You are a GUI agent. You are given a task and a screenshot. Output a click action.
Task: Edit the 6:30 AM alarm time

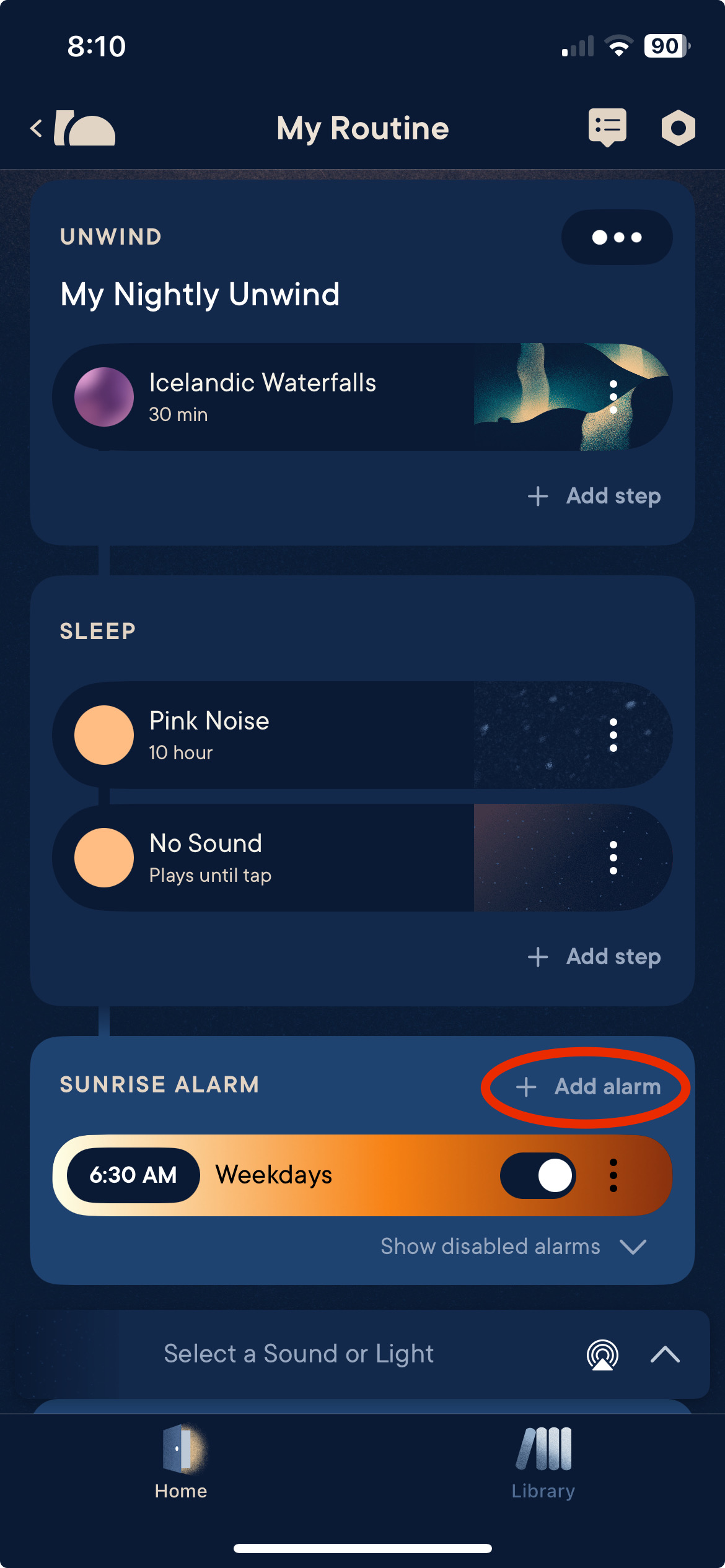tap(133, 1175)
